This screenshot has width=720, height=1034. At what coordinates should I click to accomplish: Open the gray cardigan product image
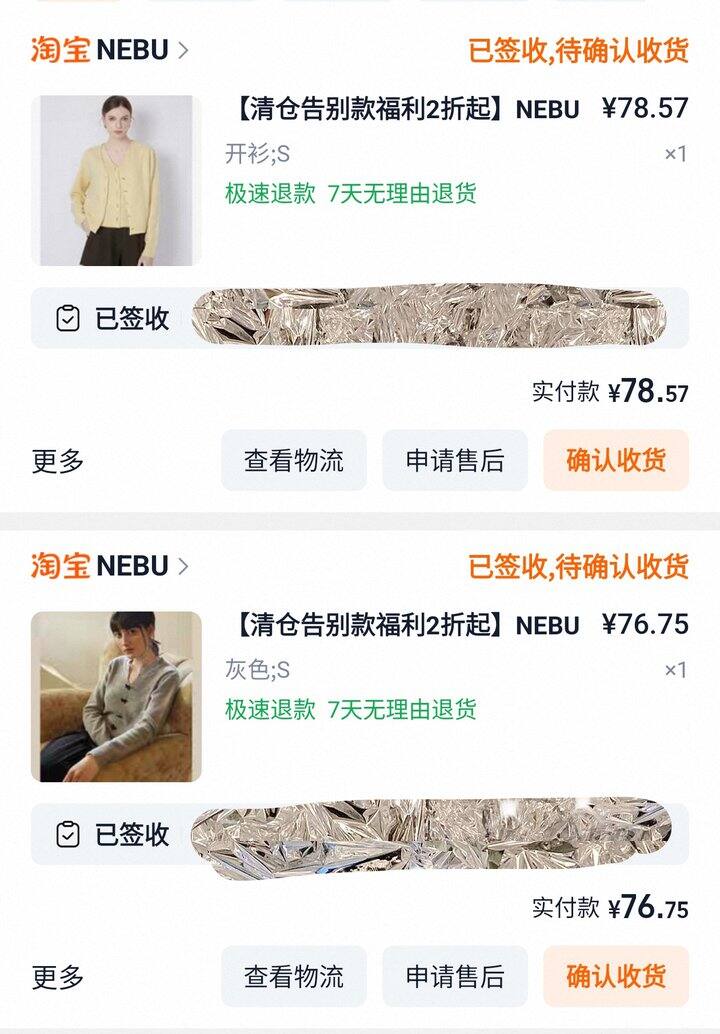tap(116, 697)
